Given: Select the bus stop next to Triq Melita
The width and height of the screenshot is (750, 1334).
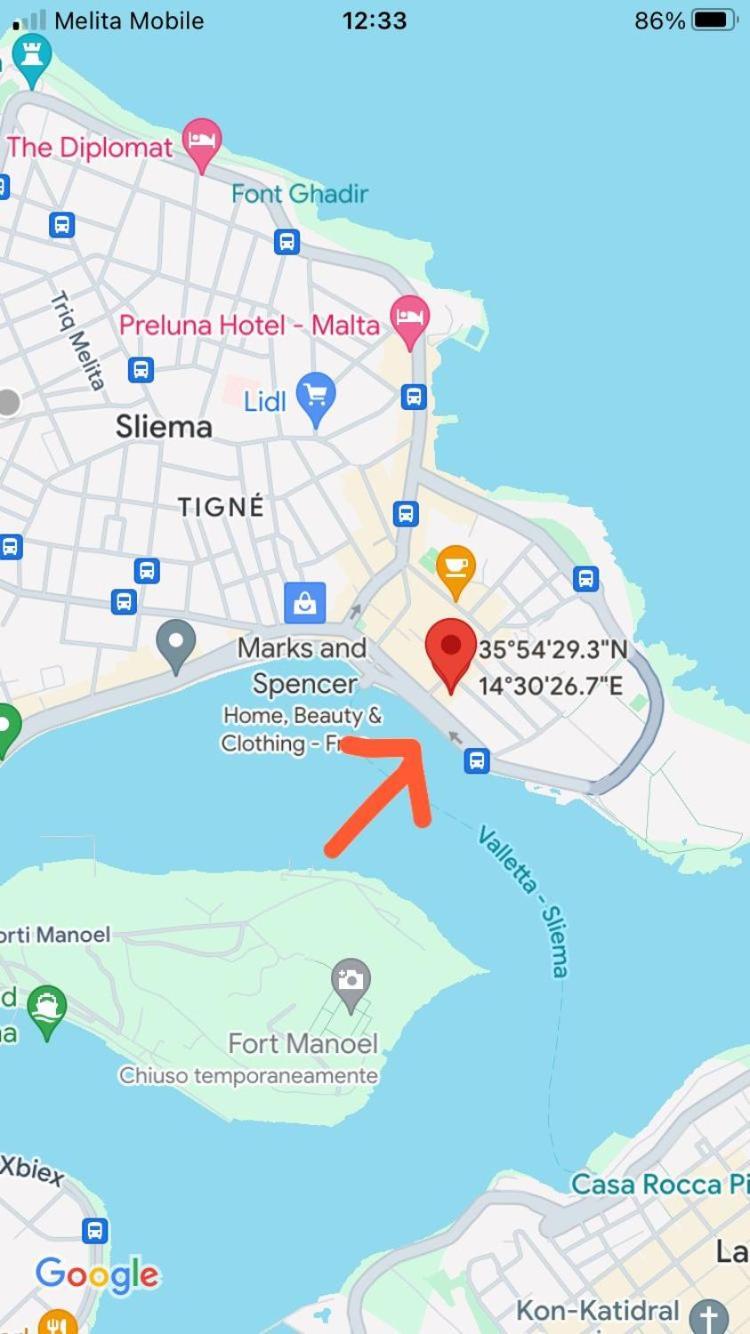Looking at the screenshot, I should (x=141, y=370).
